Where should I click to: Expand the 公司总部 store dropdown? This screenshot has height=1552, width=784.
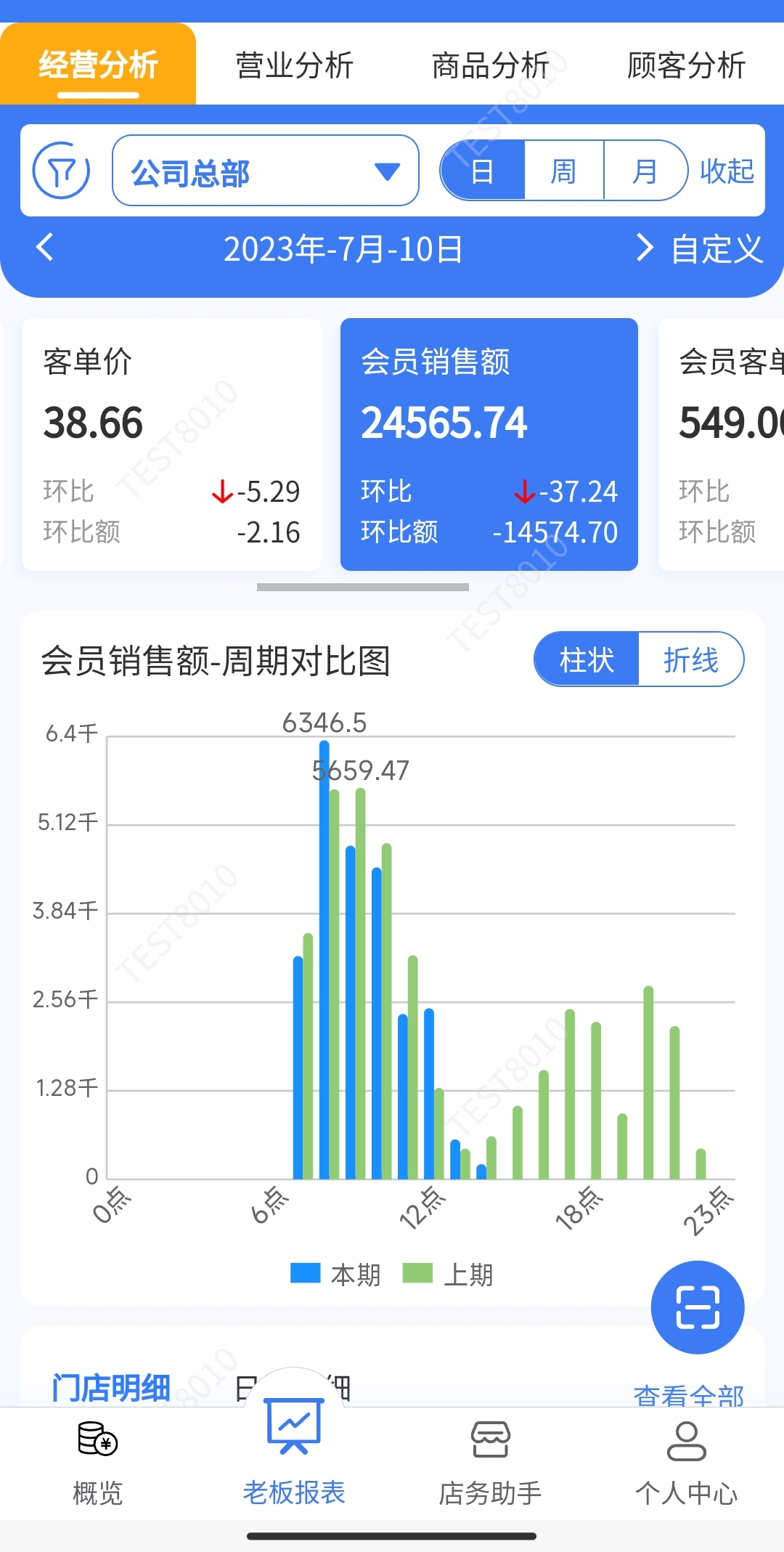pos(265,171)
